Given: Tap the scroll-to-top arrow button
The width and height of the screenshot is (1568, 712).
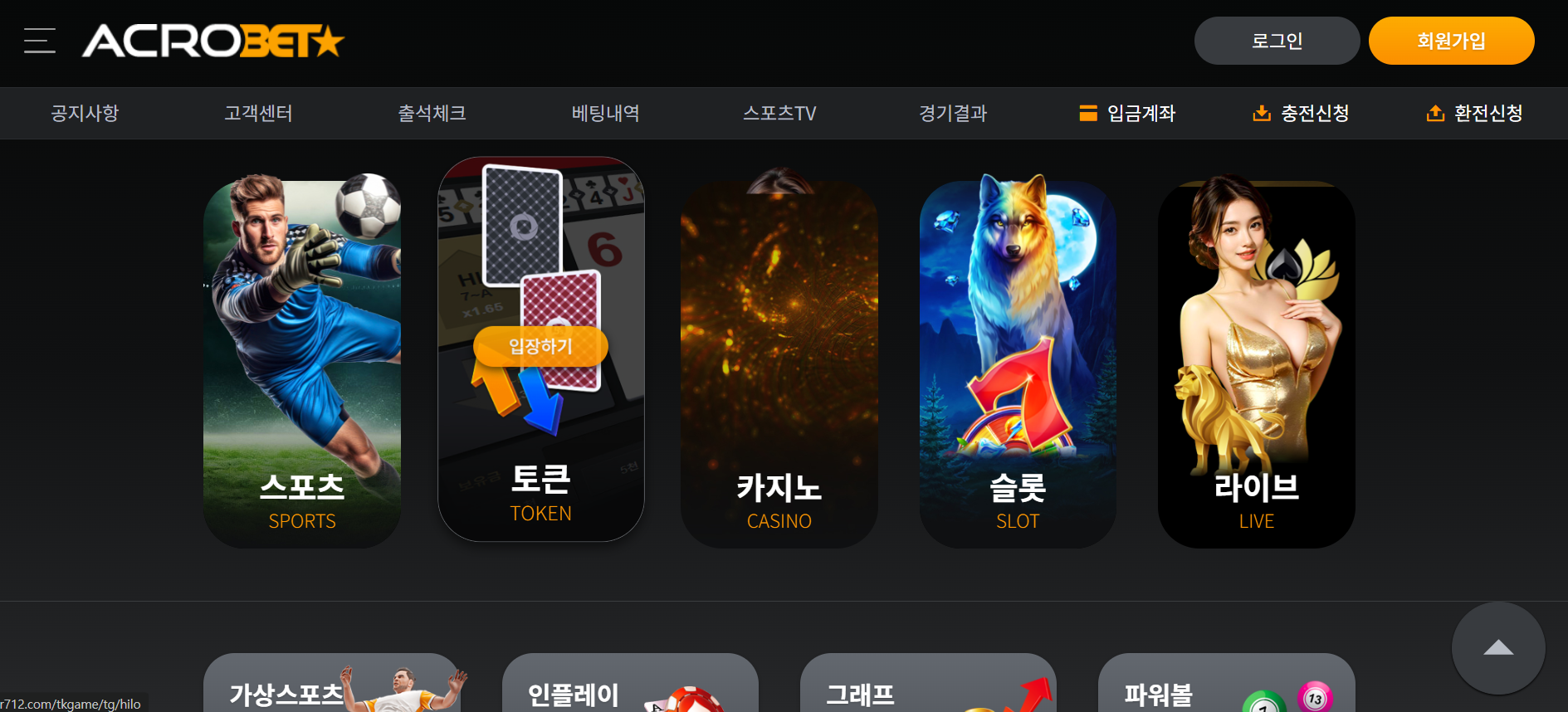Looking at the screenshot, I should tap(1497, 648).
